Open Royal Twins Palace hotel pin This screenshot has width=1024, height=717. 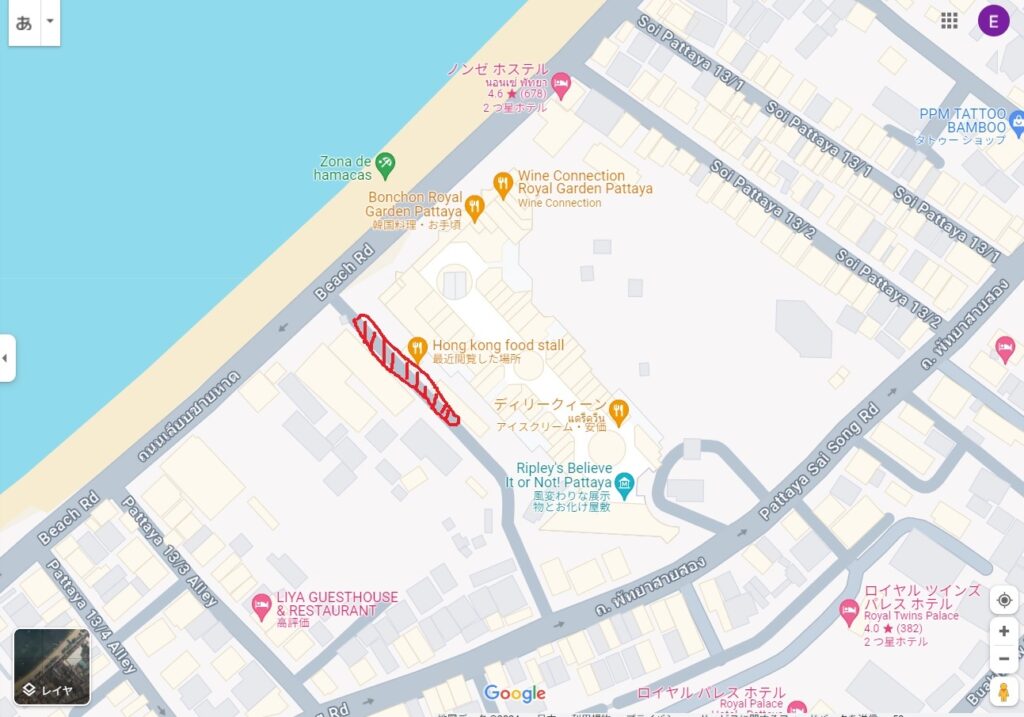point(849,609)
